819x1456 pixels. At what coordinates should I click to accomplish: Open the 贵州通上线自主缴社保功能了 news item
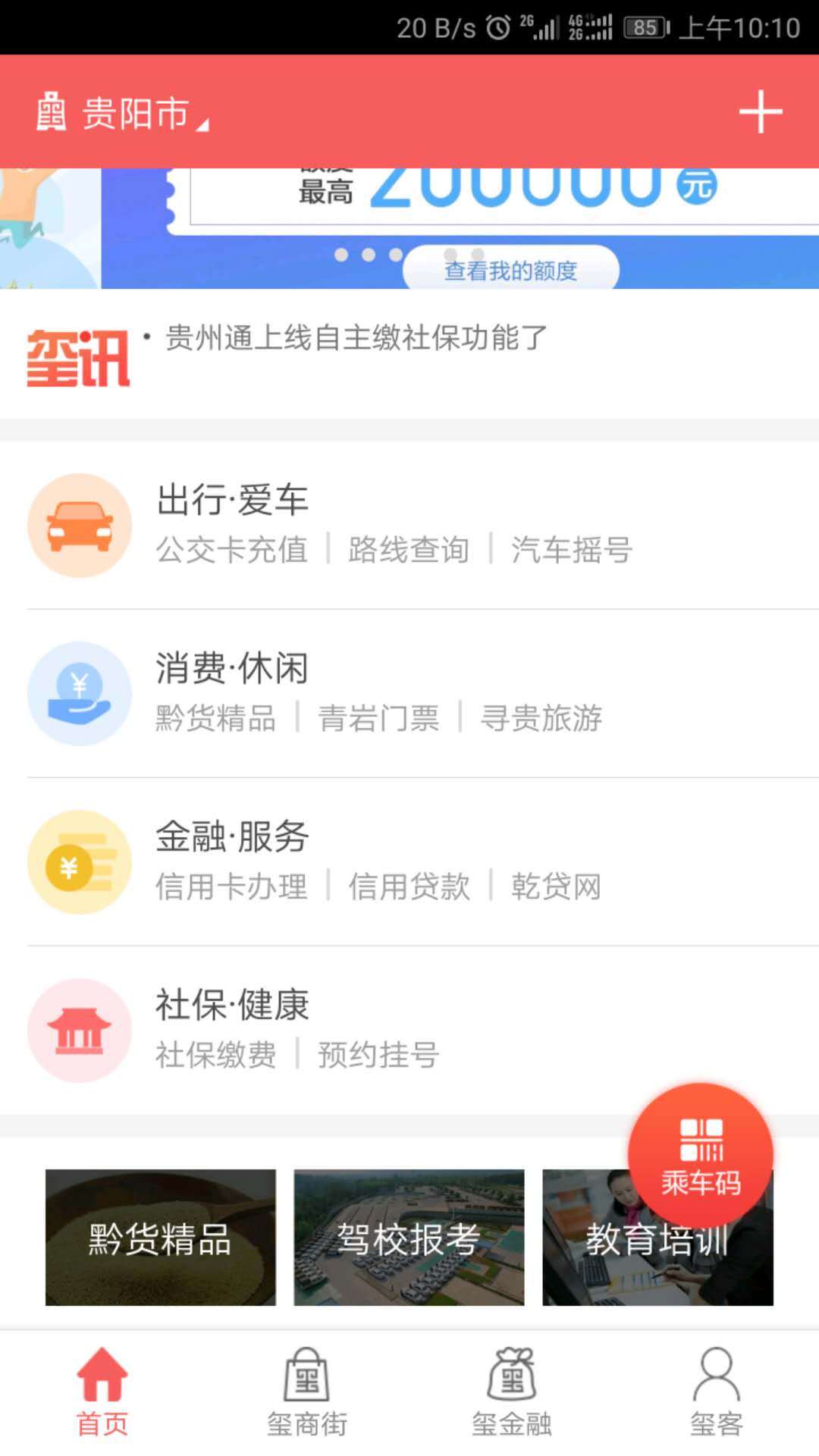click(353, 339)
